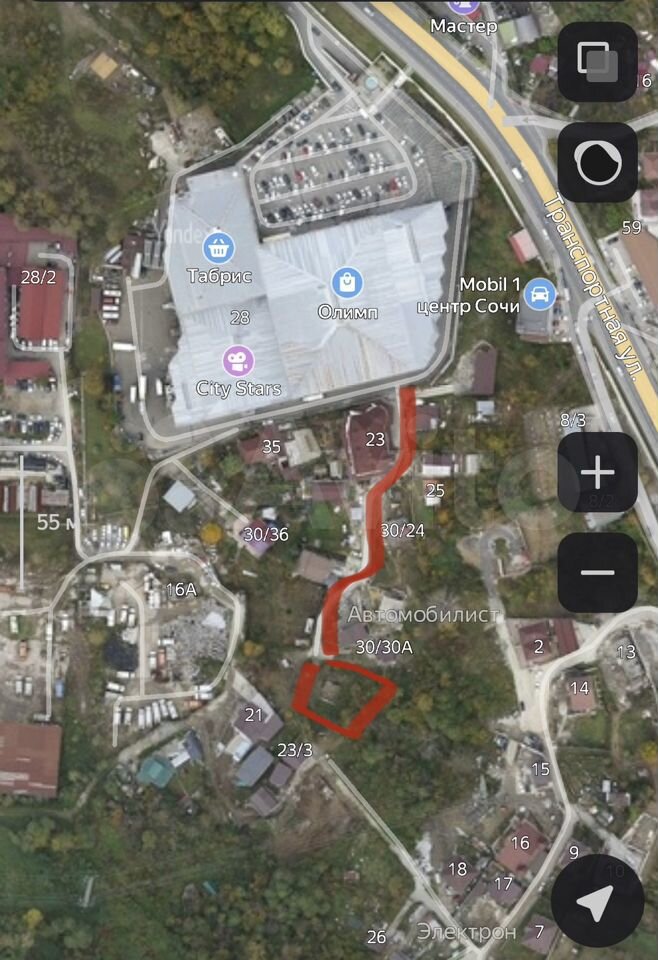This screenshot has width=658, height=960.
Task: Open the City Stars cinema marker
Action: (238, 360)
